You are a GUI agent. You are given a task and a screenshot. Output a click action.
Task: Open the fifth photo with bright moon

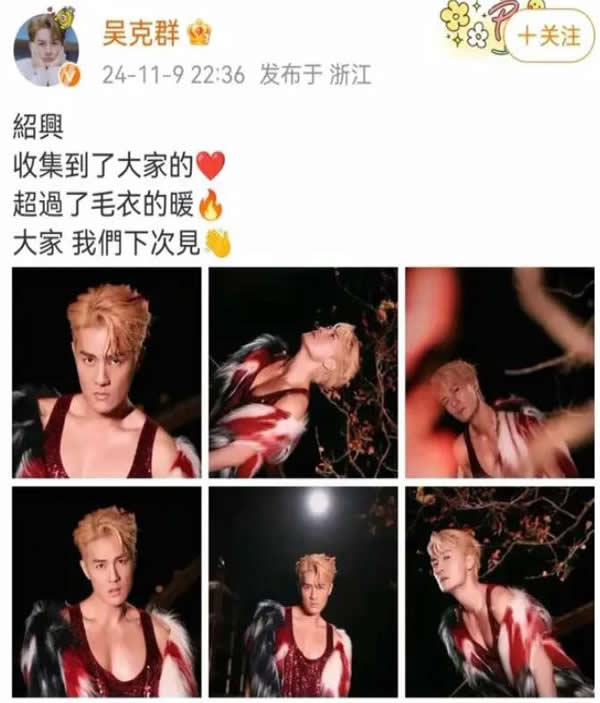[303, 591]
